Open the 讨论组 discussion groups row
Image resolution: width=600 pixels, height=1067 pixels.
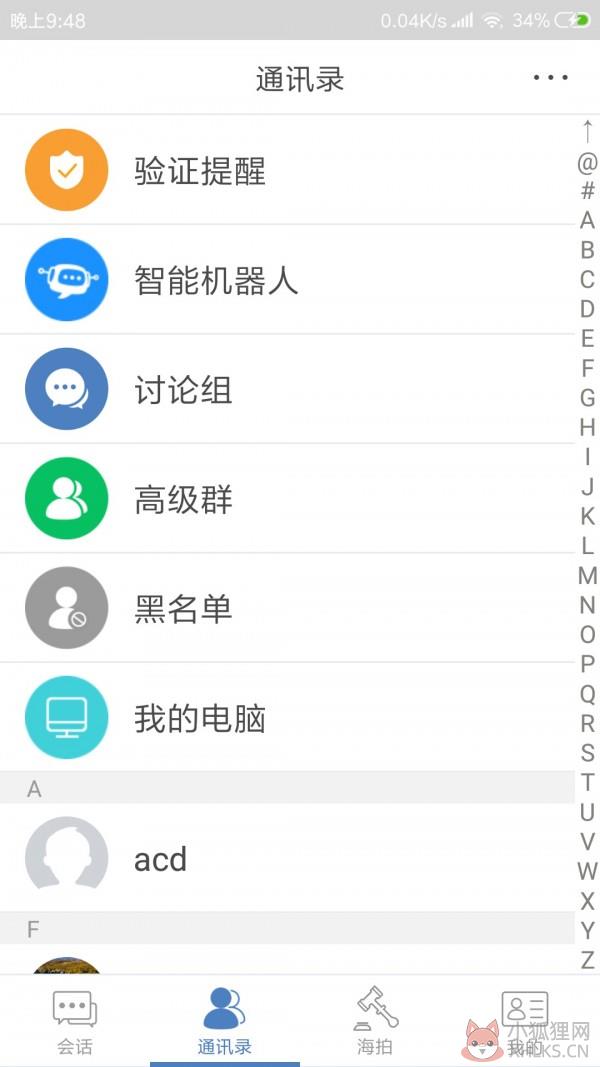pyautogui.click(x=287, y=389)
